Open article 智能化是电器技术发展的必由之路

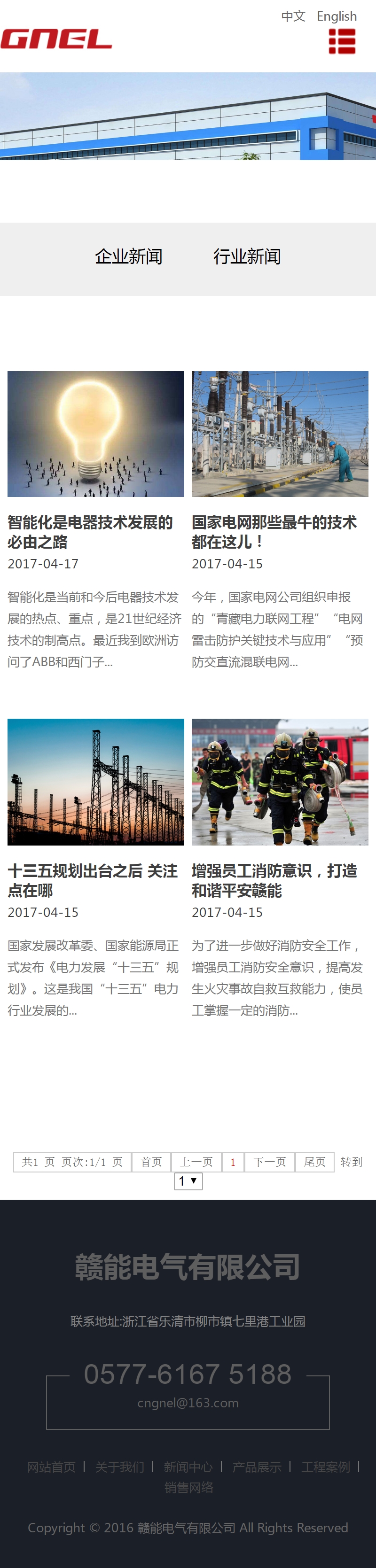[90, 531]
